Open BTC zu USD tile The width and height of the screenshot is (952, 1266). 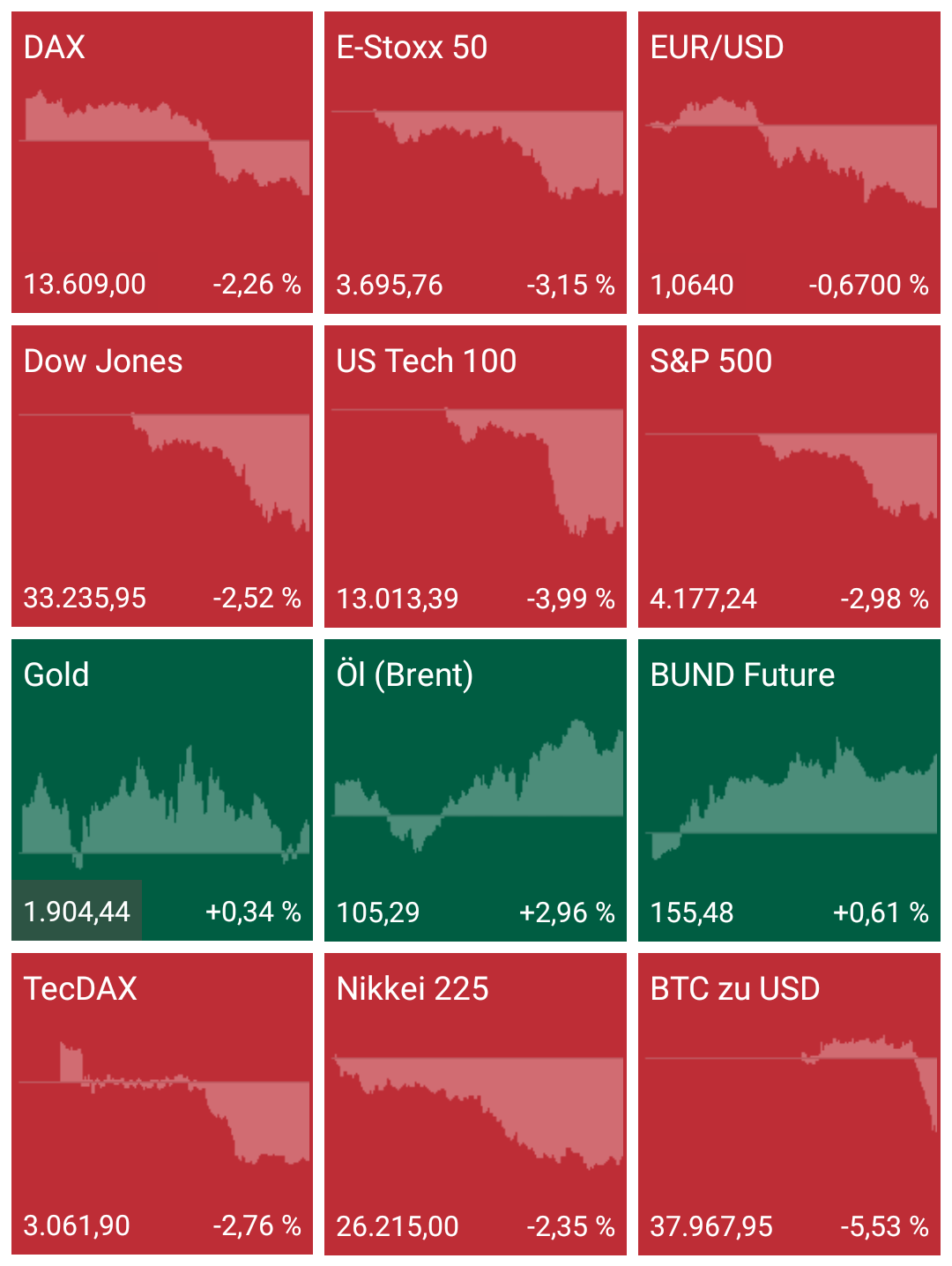coord(789,1104)
